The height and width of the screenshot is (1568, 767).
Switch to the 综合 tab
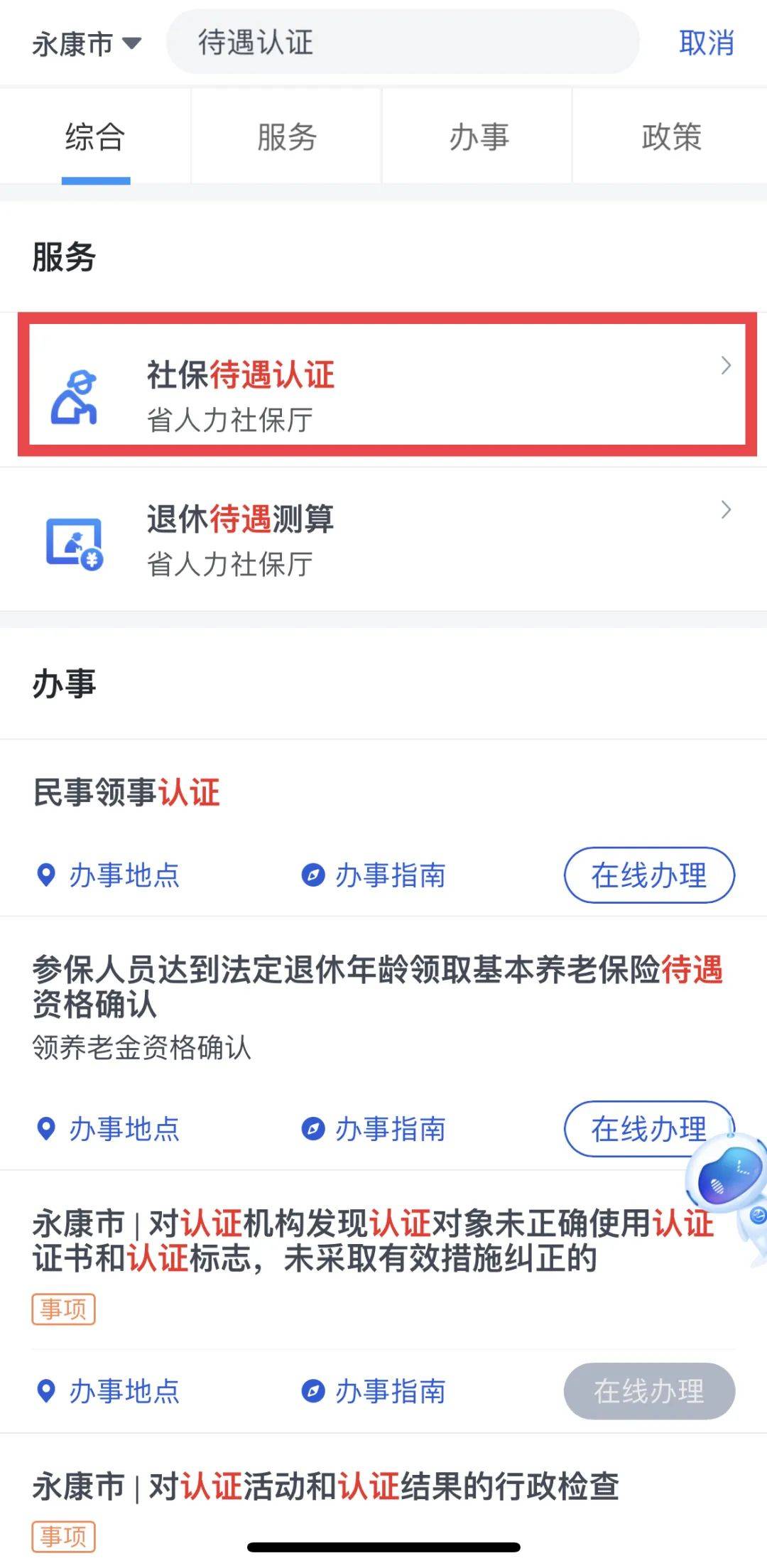pyautogui.click(x=95, y=136)
